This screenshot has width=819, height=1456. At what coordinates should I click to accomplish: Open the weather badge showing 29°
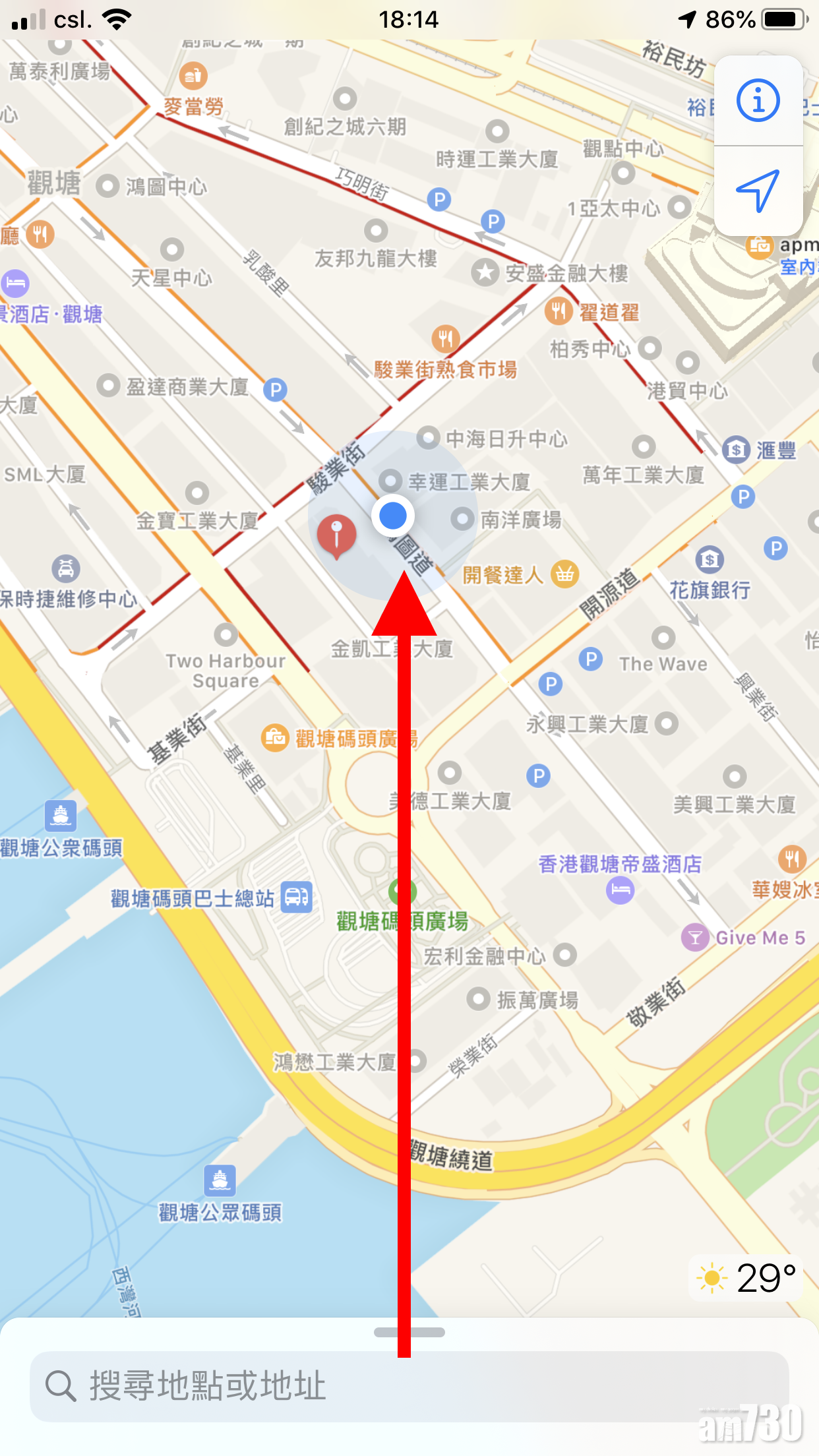[x=746, y=1278]
